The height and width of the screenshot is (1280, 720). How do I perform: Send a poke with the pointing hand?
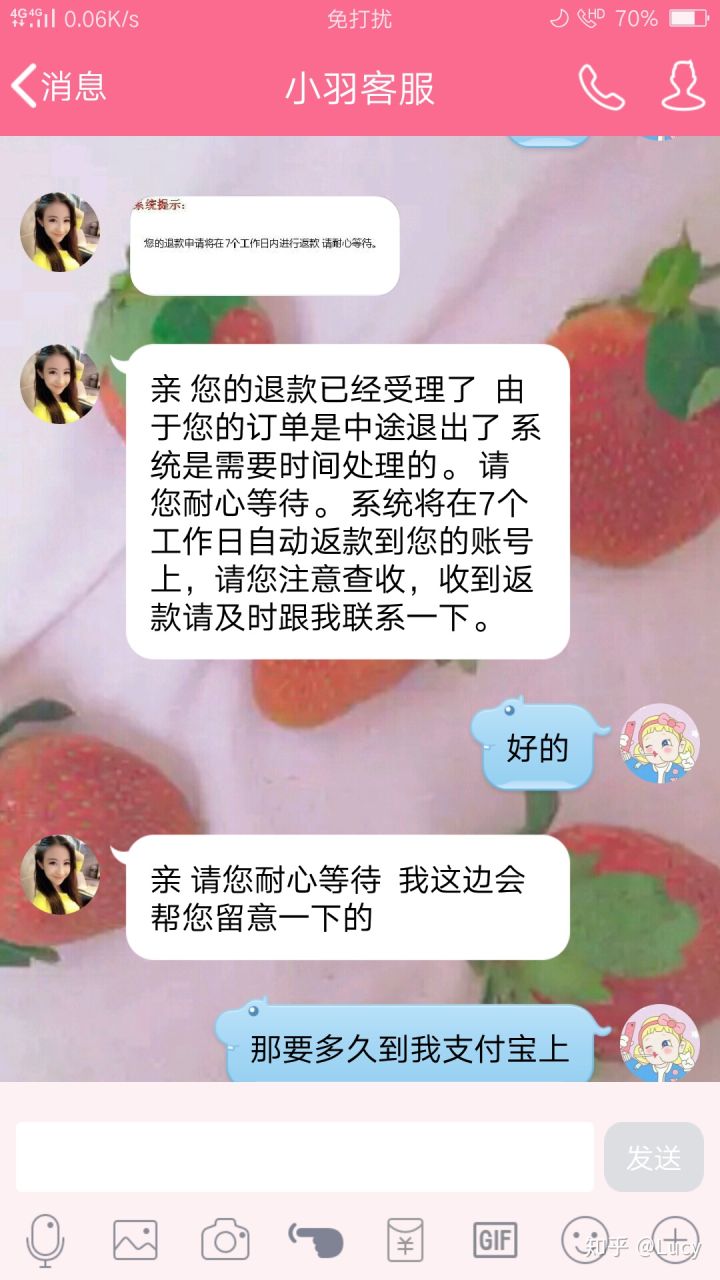click(316, 1241)
